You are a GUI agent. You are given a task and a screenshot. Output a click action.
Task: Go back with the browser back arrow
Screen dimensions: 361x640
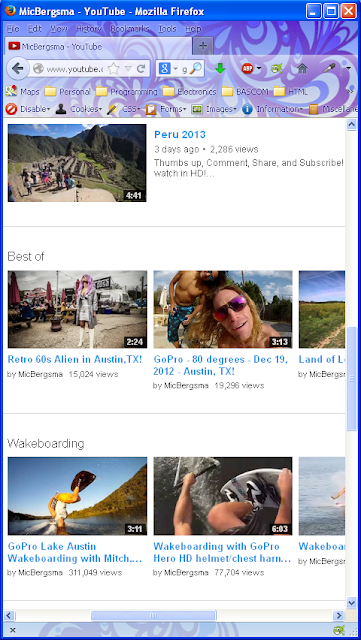click(17, 68)
